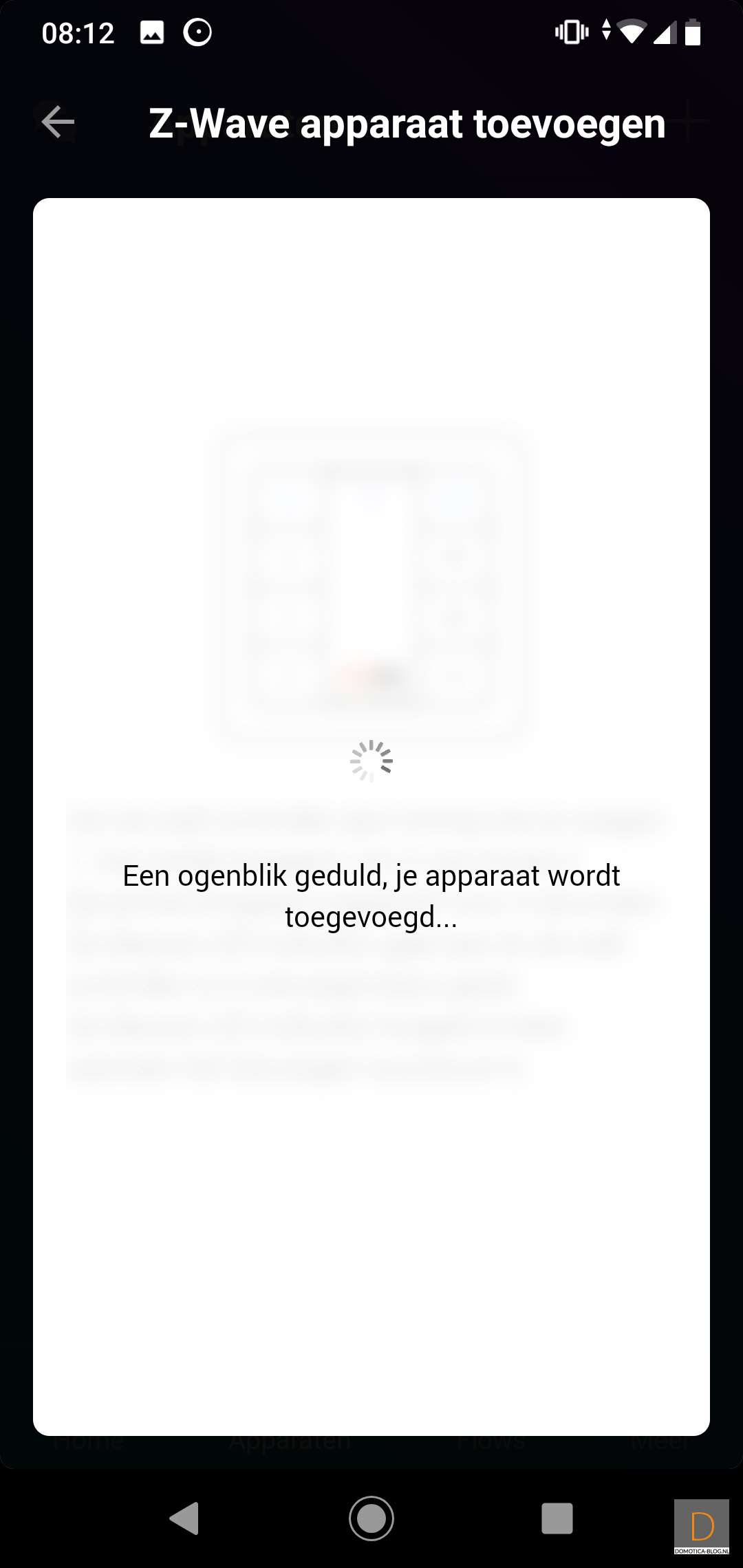Image resolution: width=743 pixels, height=1568 pixels.
Task: Go back from Z-Wave apparaat toevoegen
Action: point(58,122)
